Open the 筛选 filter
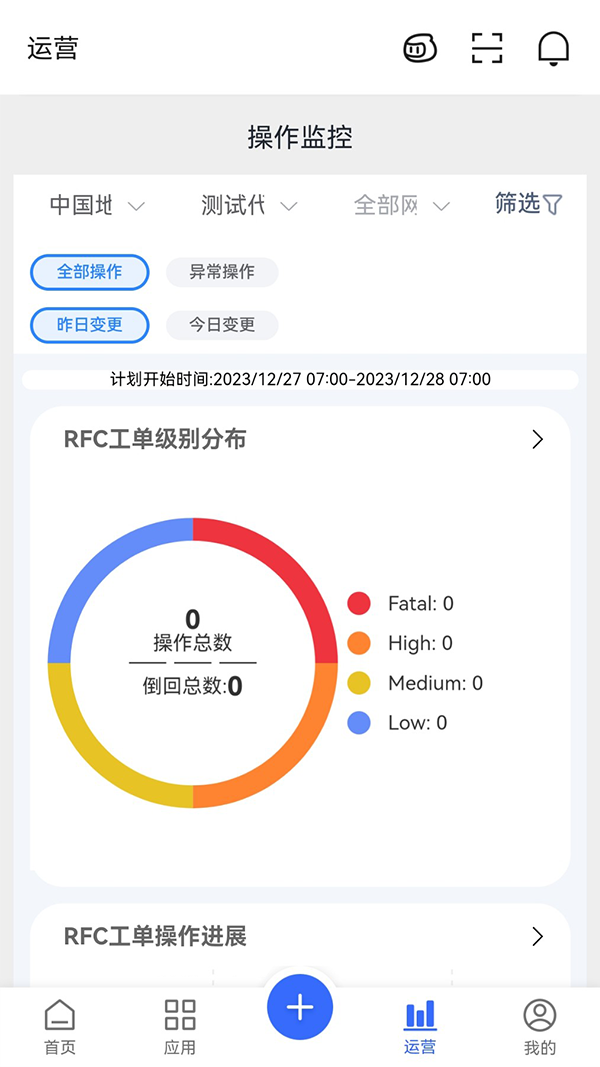 (529, 203)
